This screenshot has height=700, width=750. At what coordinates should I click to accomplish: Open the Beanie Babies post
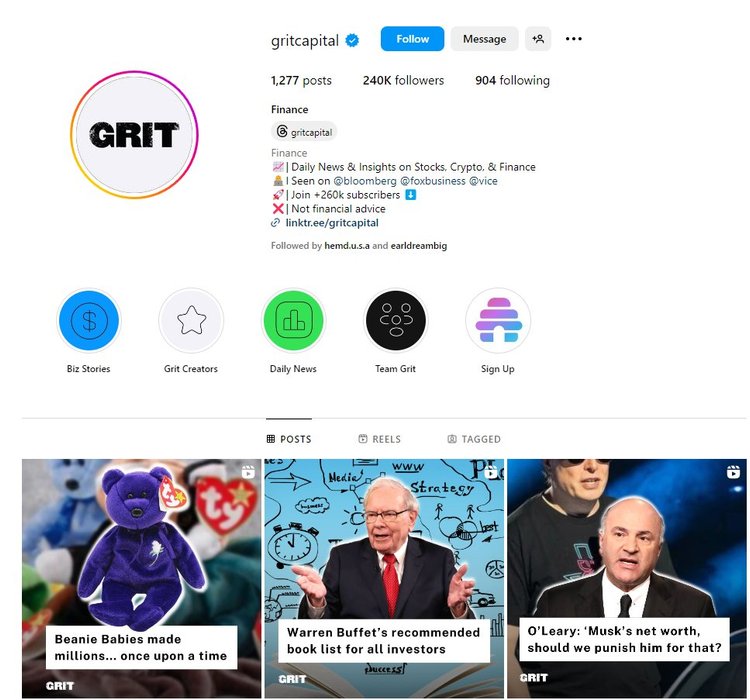[x=141, y=578]
